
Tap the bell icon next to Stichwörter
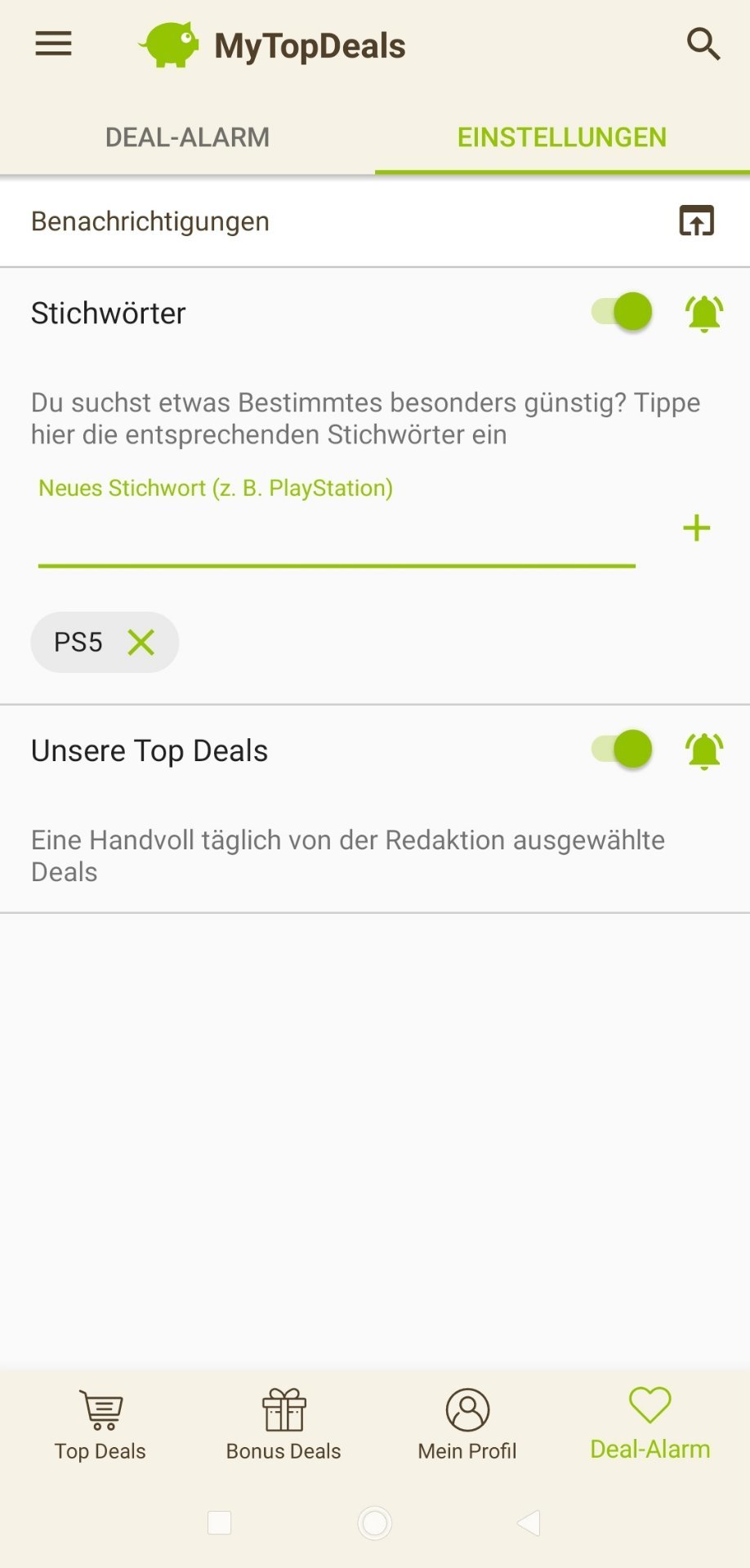coord(703,313)
